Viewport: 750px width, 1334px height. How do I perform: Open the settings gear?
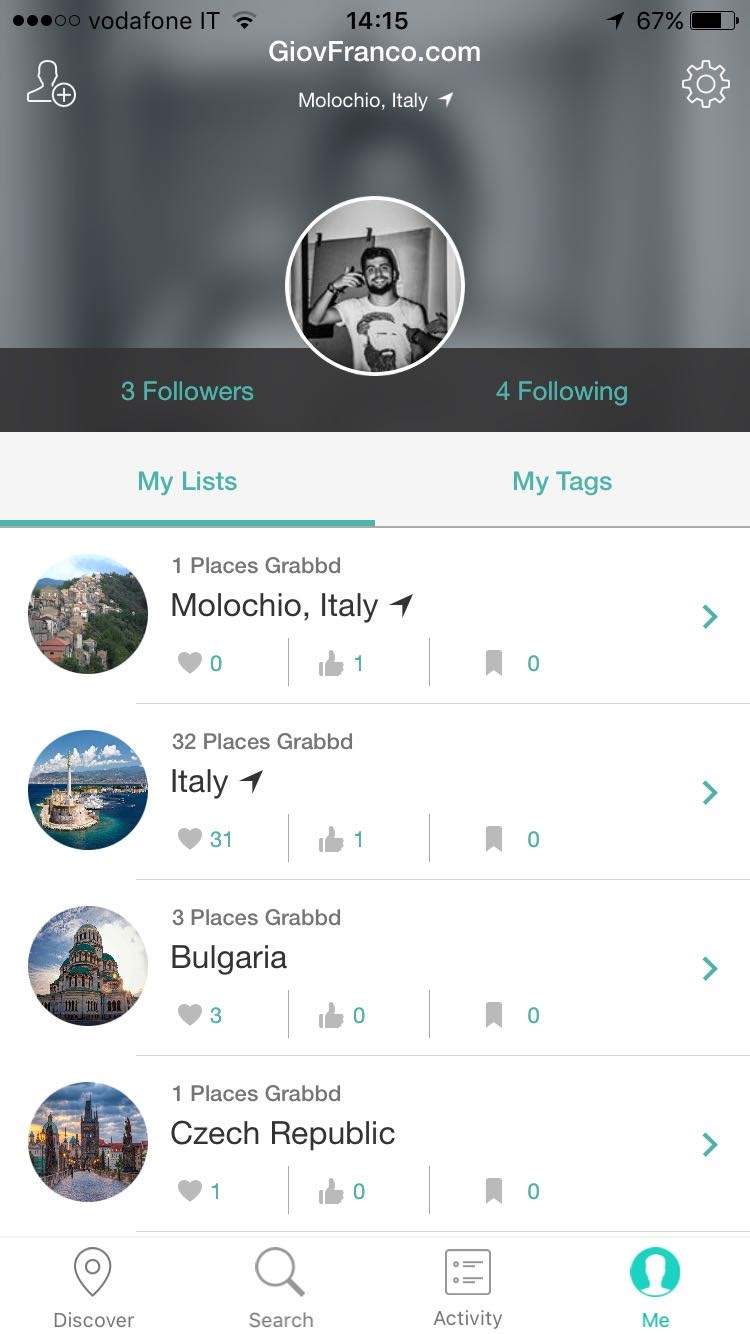[x=705, y=84]
